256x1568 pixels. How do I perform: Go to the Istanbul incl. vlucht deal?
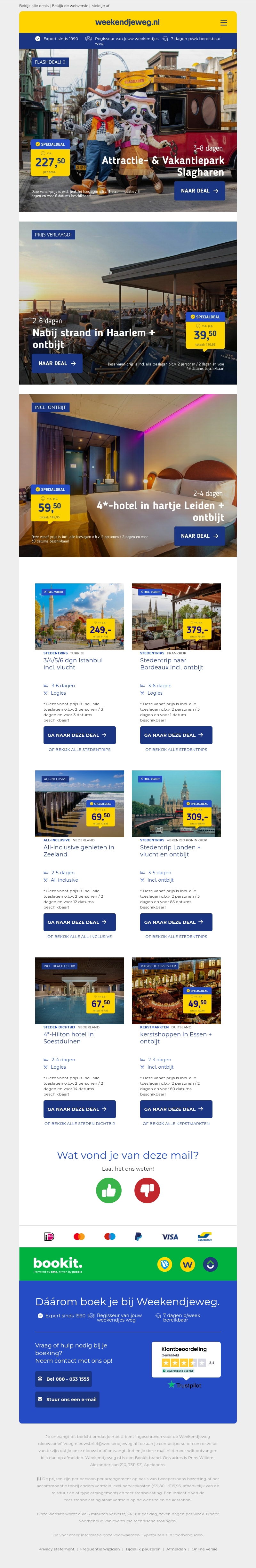point(79,735)
